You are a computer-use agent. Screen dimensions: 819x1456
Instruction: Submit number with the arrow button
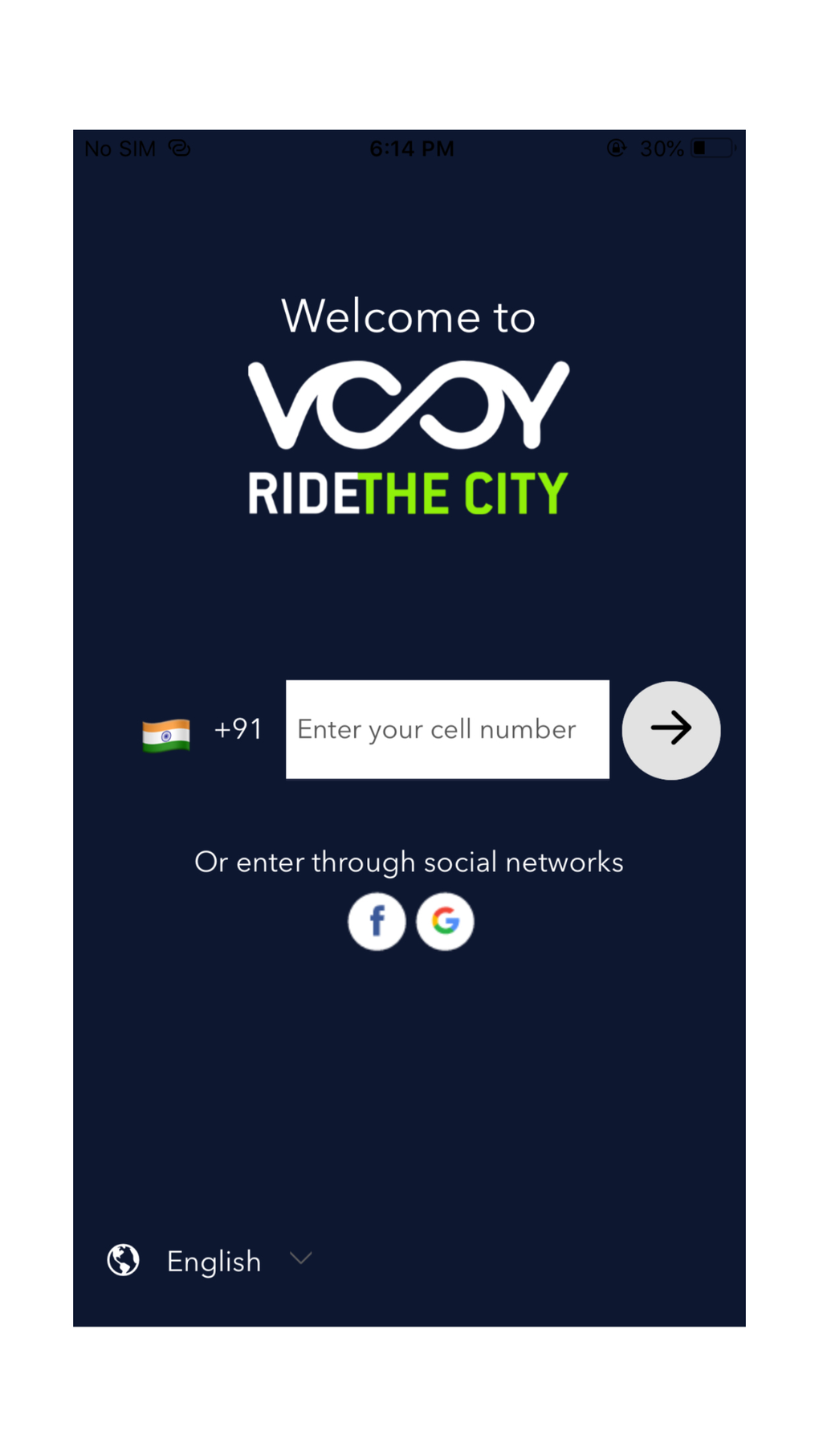coord(671,730)
